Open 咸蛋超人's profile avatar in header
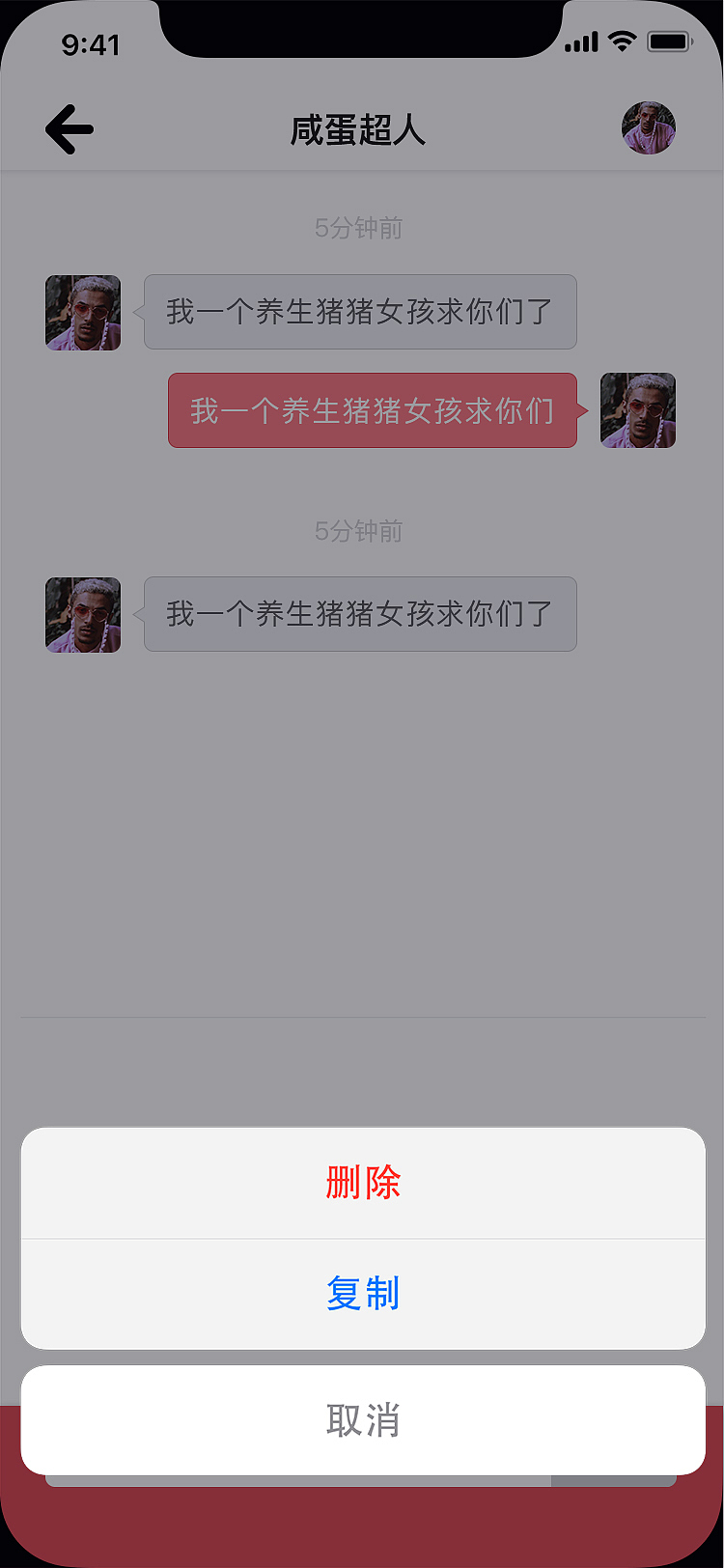This screenshot has height=1568, width=724. coord(649,129)
